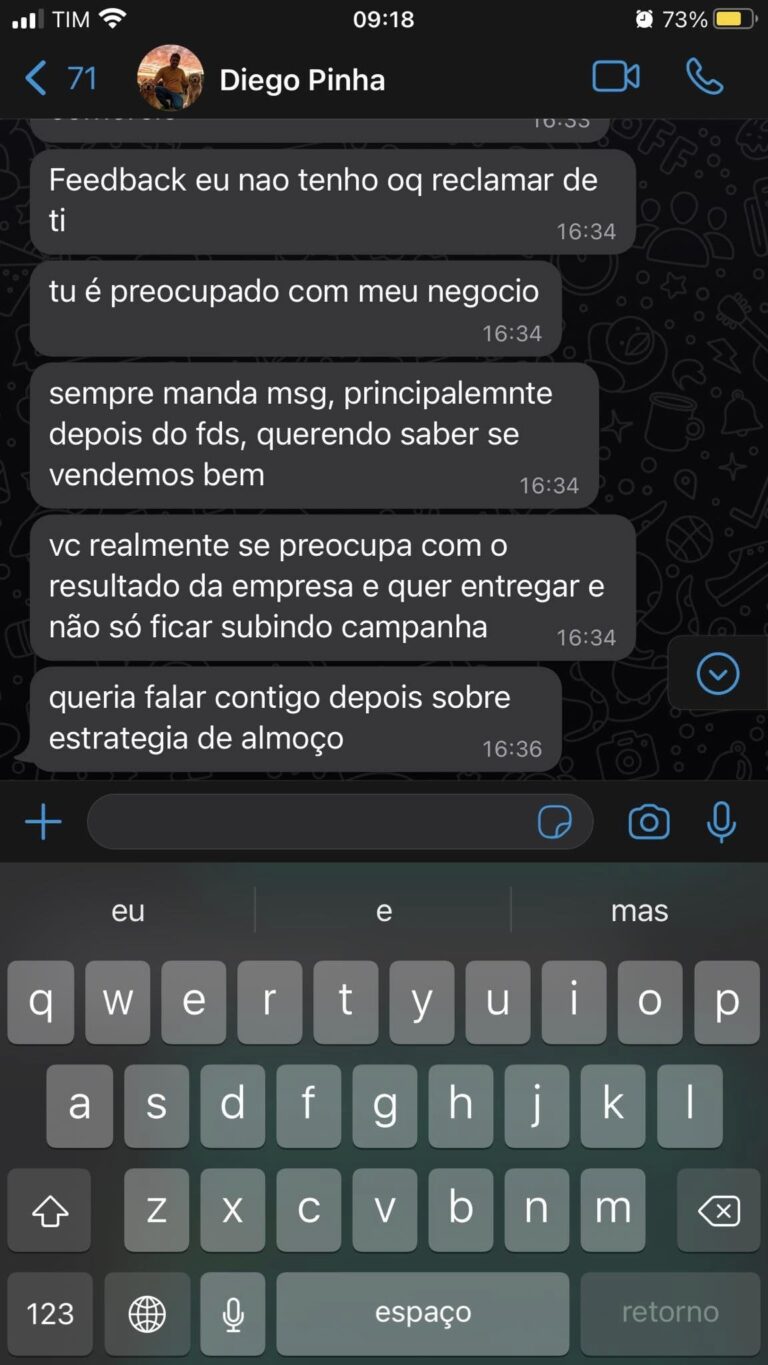
Task: Record a voice message
Action: [721, 823]
